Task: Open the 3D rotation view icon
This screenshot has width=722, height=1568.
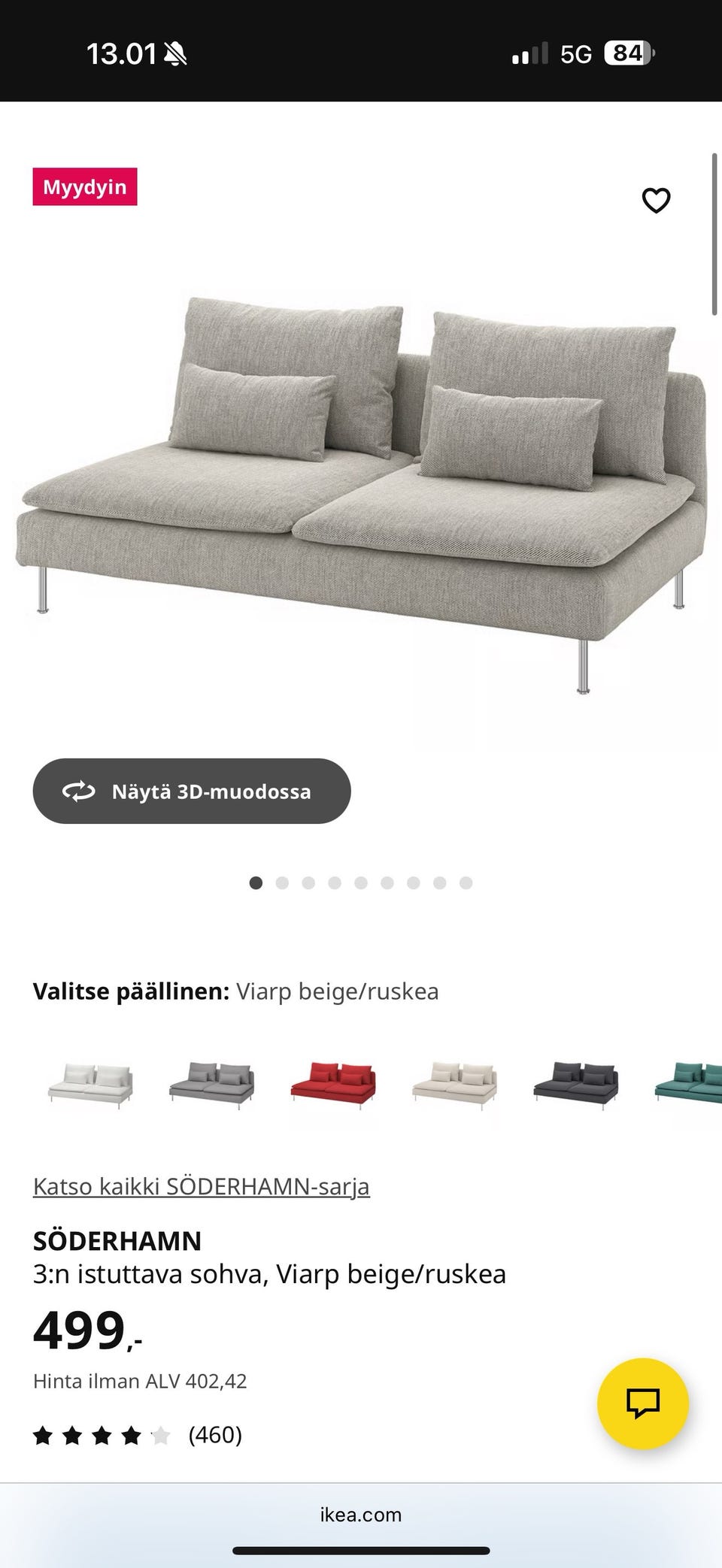Action: point(77,791)
